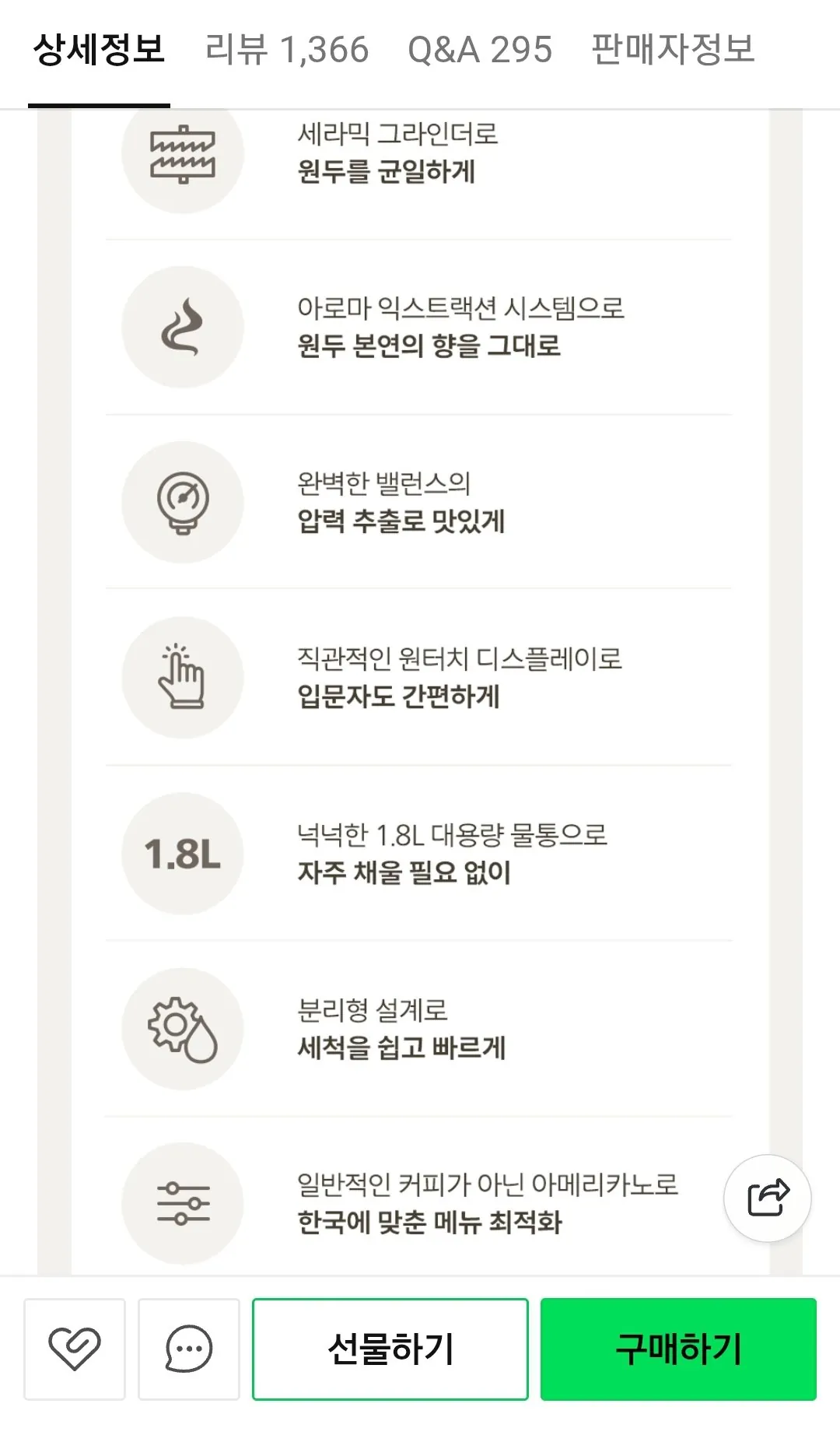Screen dimensions: 840x1435
Task: Switch to the 상세정보 tab
Action: [99, 49]
